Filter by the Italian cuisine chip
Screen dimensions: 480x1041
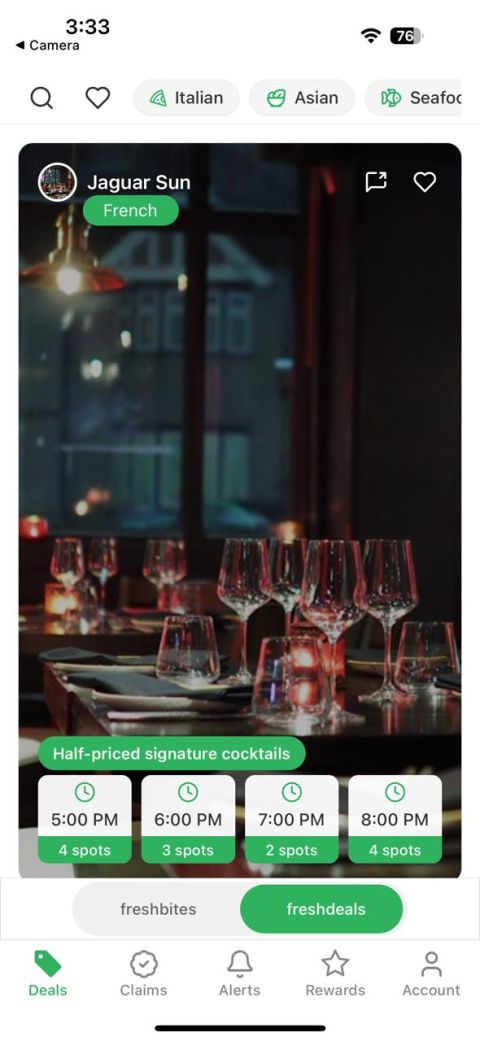click(x=186, y=98)
